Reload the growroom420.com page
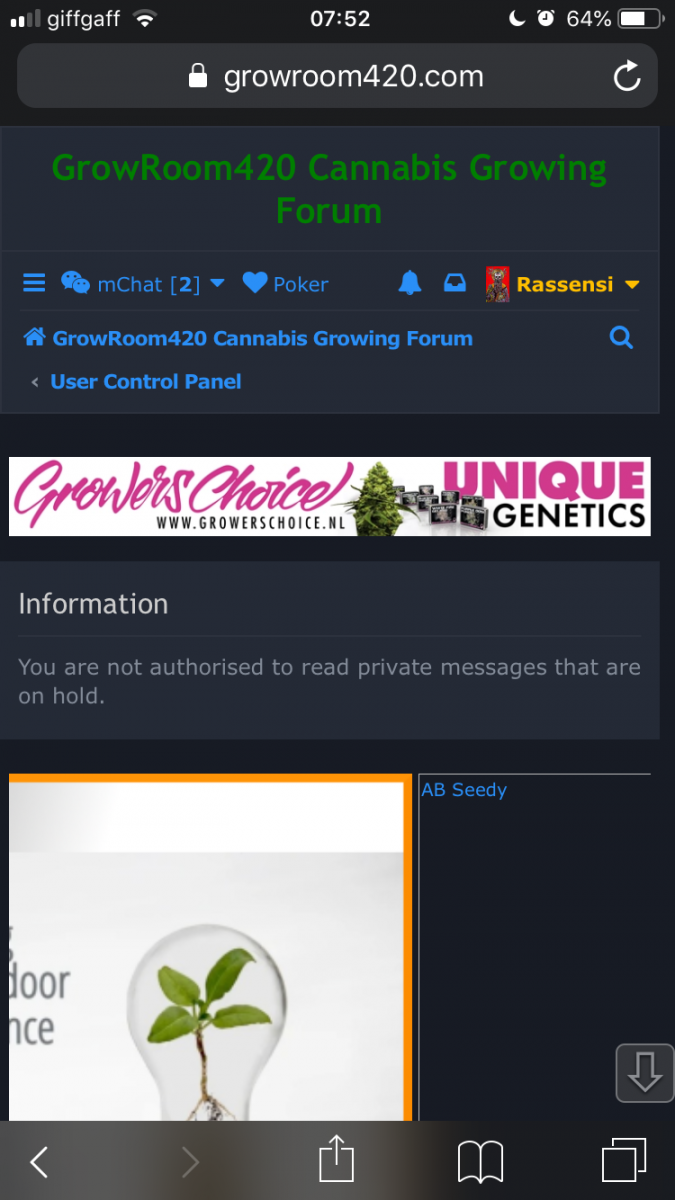The width and height of the screenshot is (675, 1200). [627, 77]
